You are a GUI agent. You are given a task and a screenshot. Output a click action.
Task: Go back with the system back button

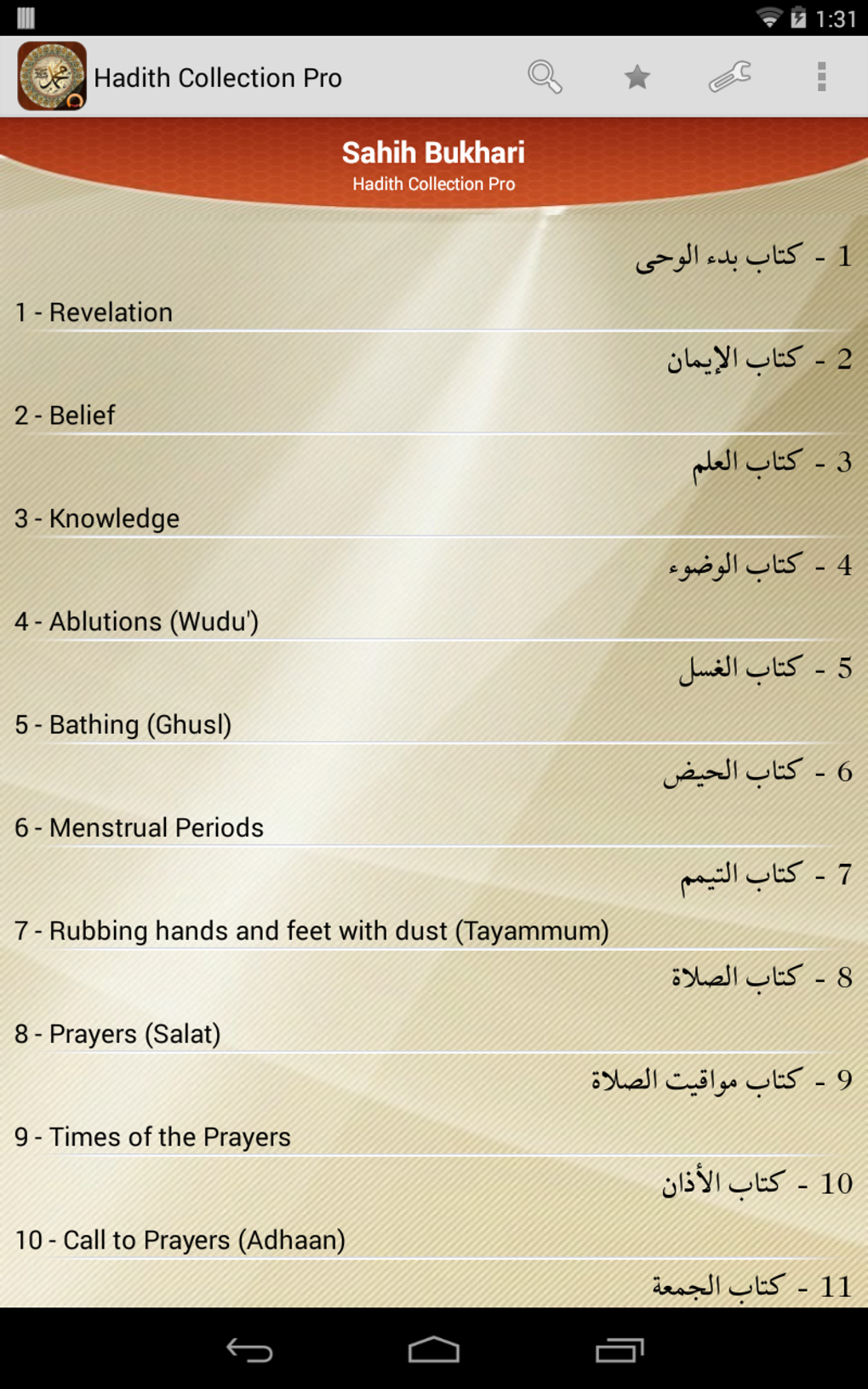click(248, 1350)
